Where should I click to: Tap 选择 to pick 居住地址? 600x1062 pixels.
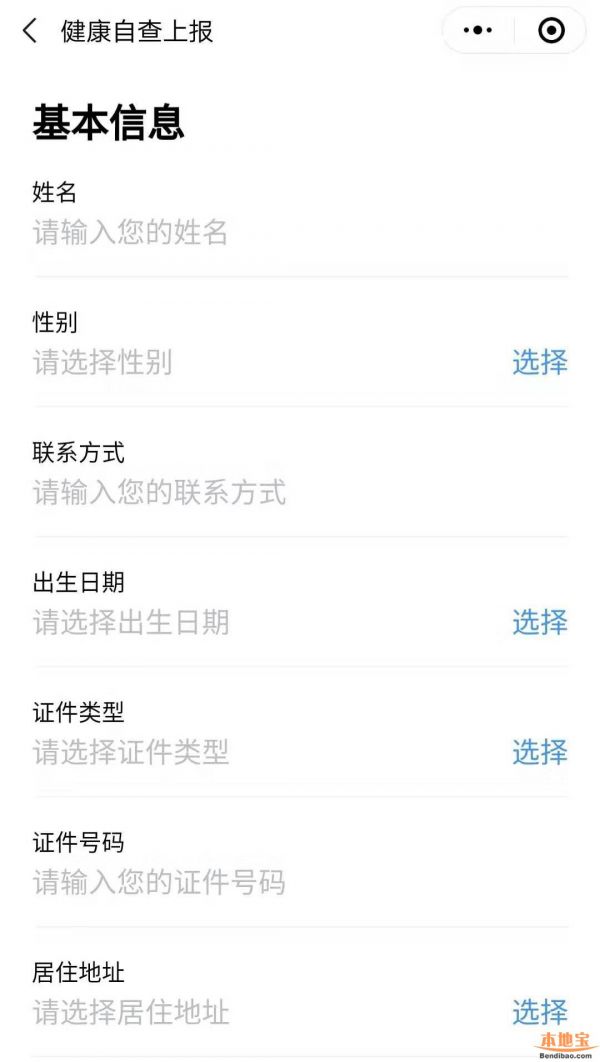(540, 1012)
